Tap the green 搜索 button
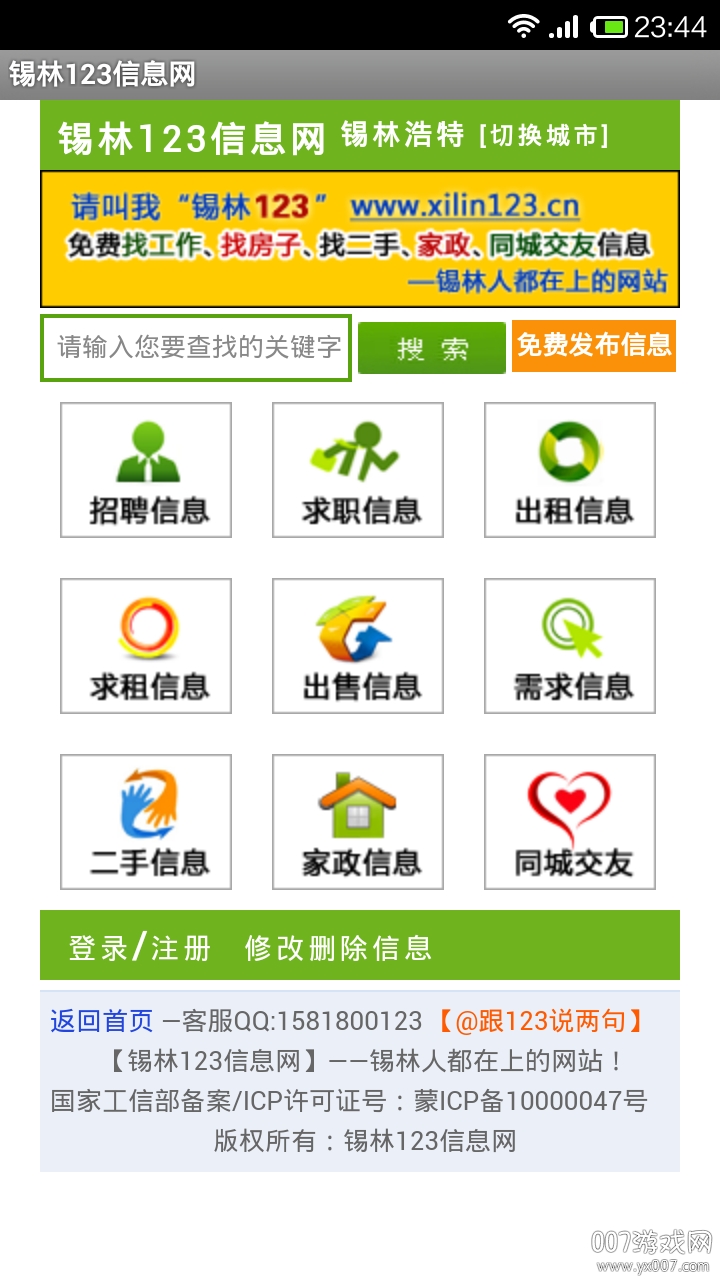This screenshot has height=1280, width=720. (x=432, y=348)
